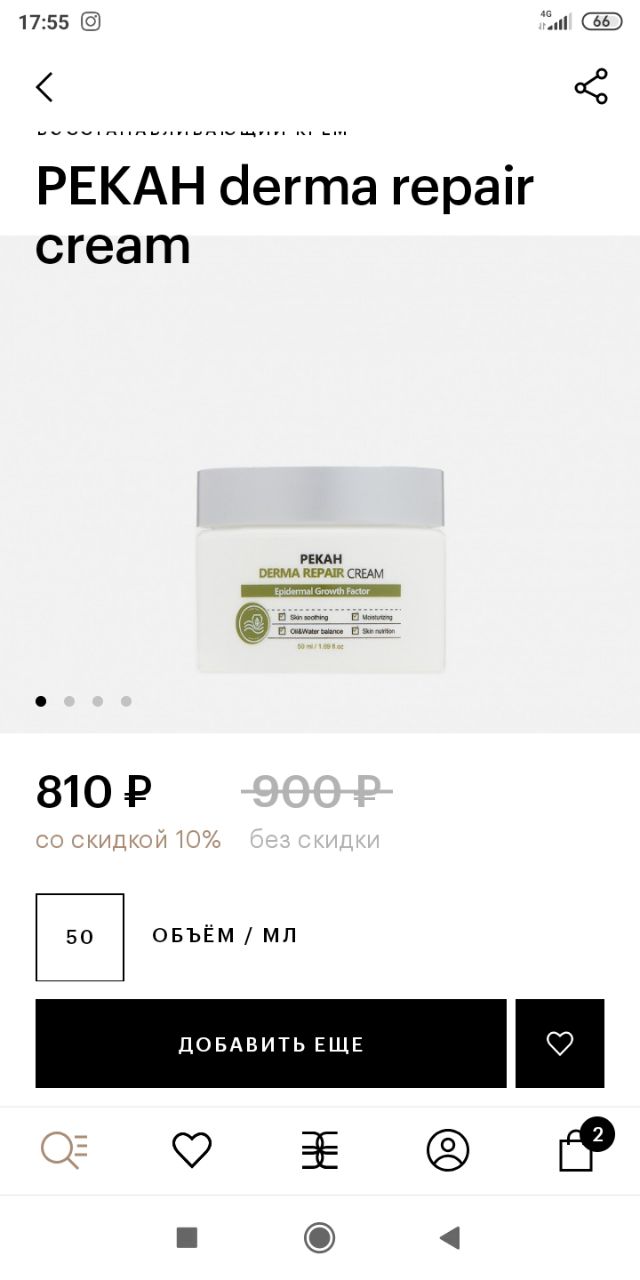Tap the system home button
640x1280 pixels.
(320, 1238)
